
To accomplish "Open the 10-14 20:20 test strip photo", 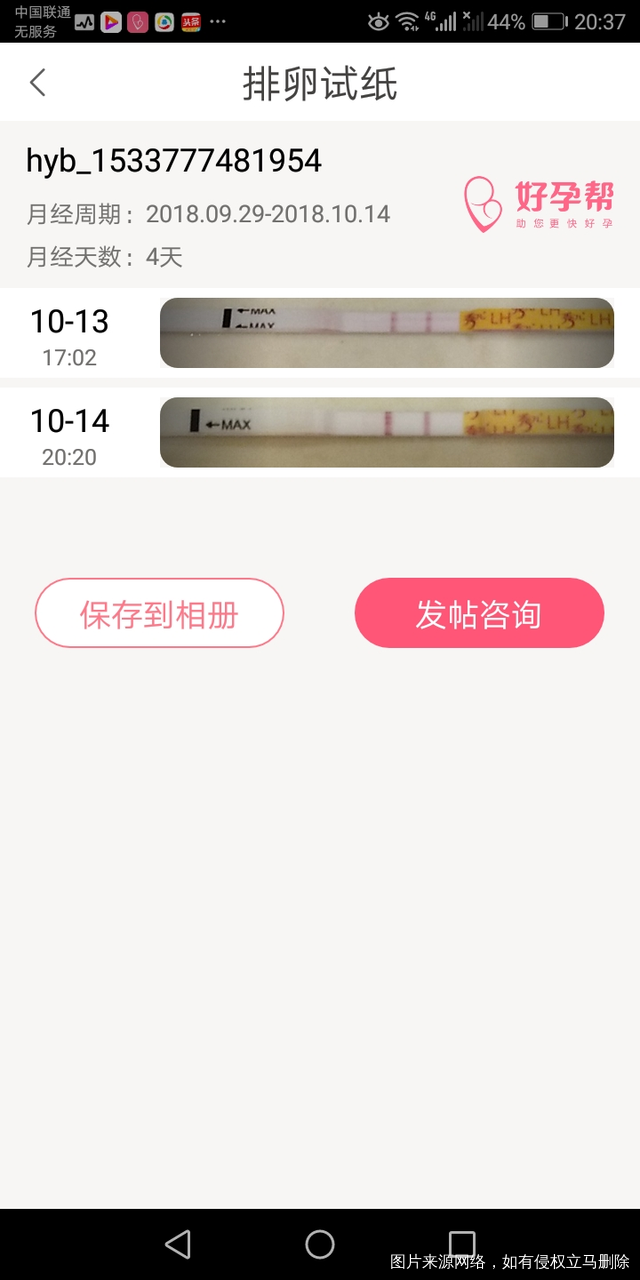I will (386, 432).
